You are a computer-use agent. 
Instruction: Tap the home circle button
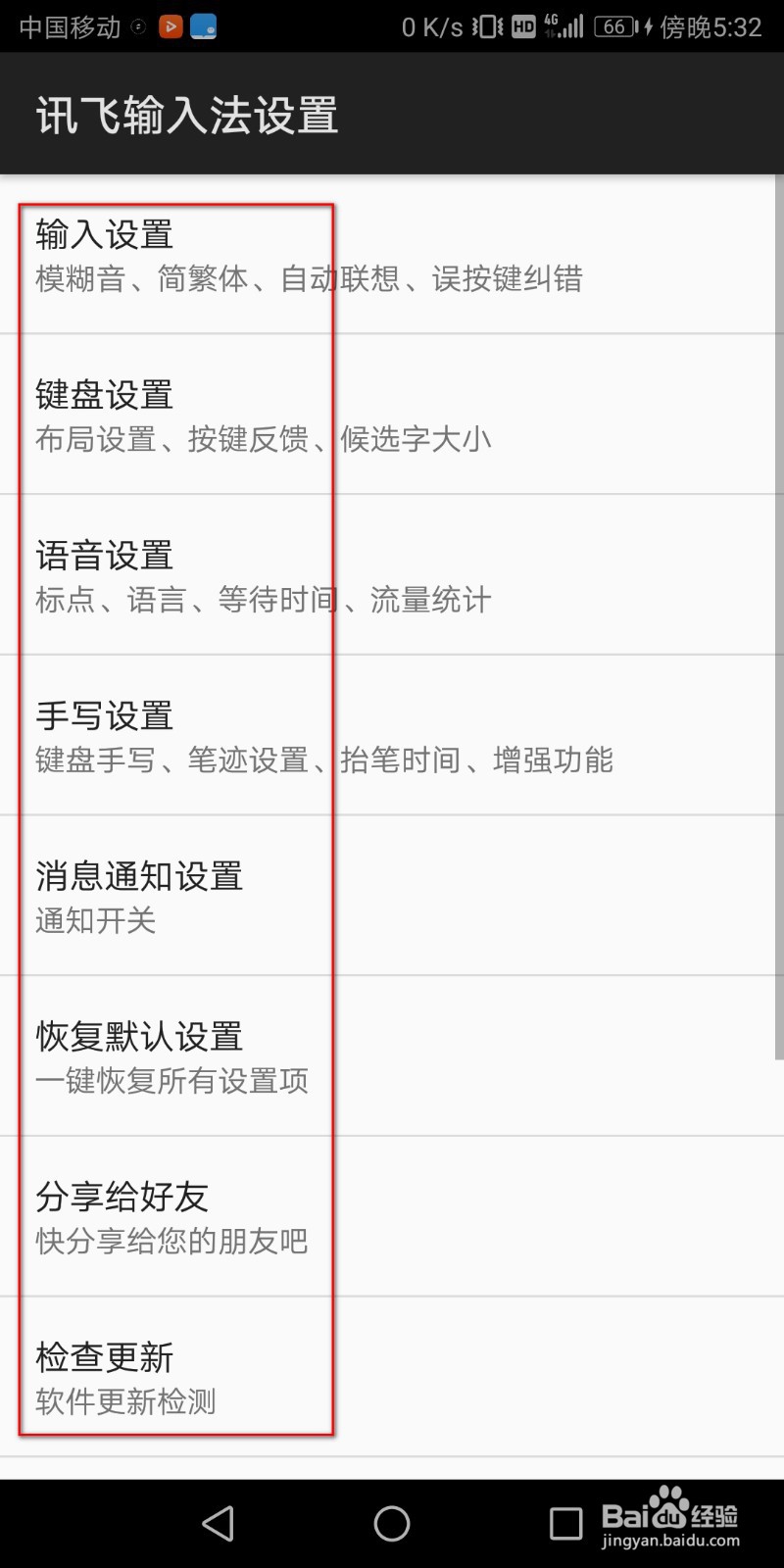click(391, 1522)
